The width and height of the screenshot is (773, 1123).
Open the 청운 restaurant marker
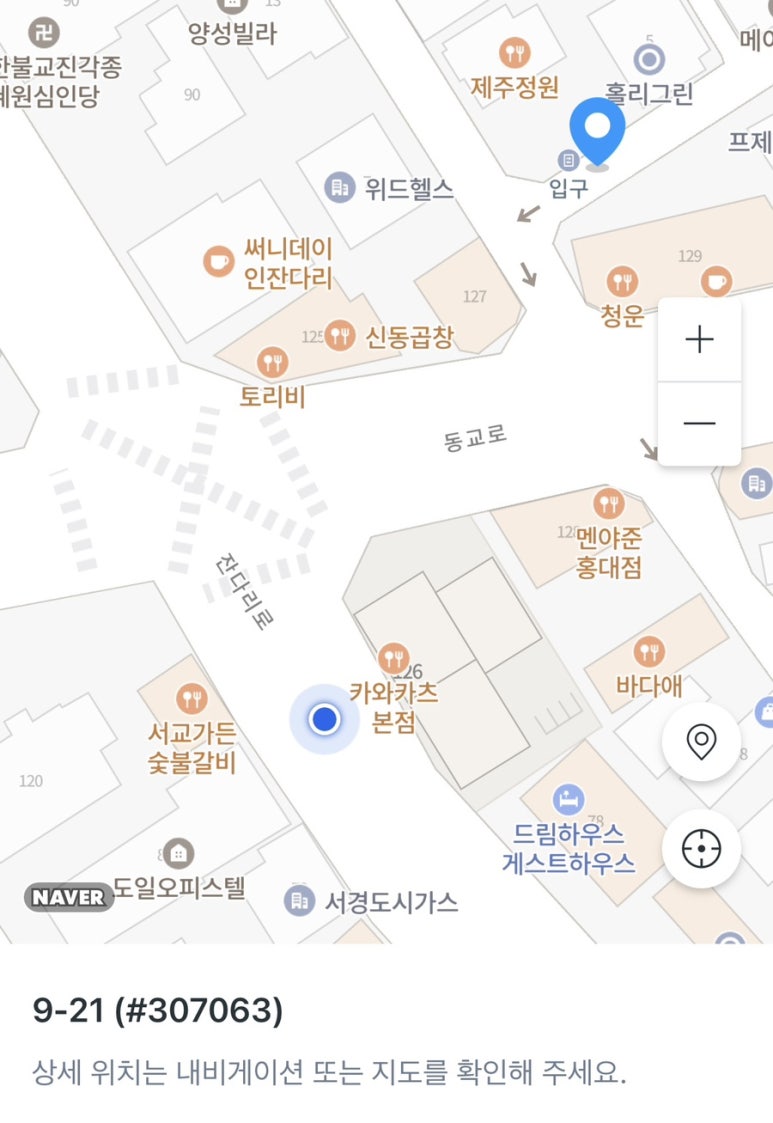pos(622,281)
